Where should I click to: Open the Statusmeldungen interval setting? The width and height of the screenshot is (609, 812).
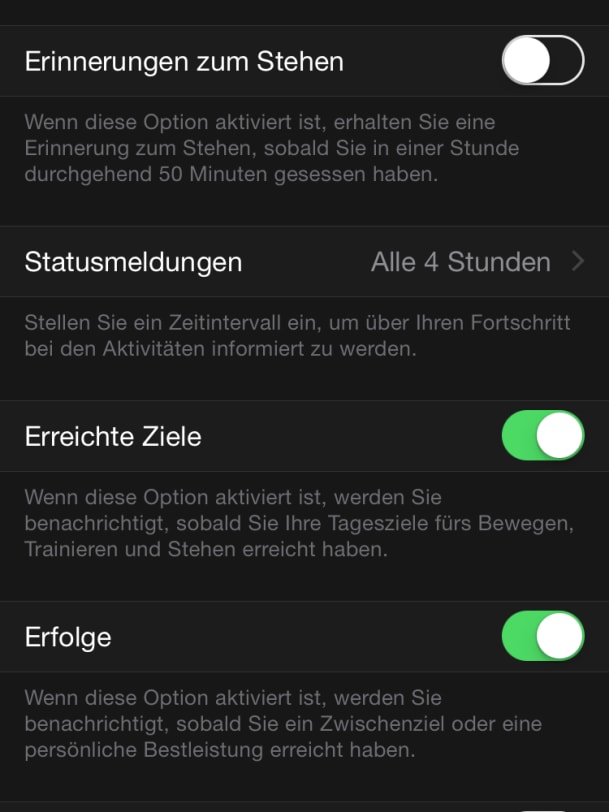[304, 262]
